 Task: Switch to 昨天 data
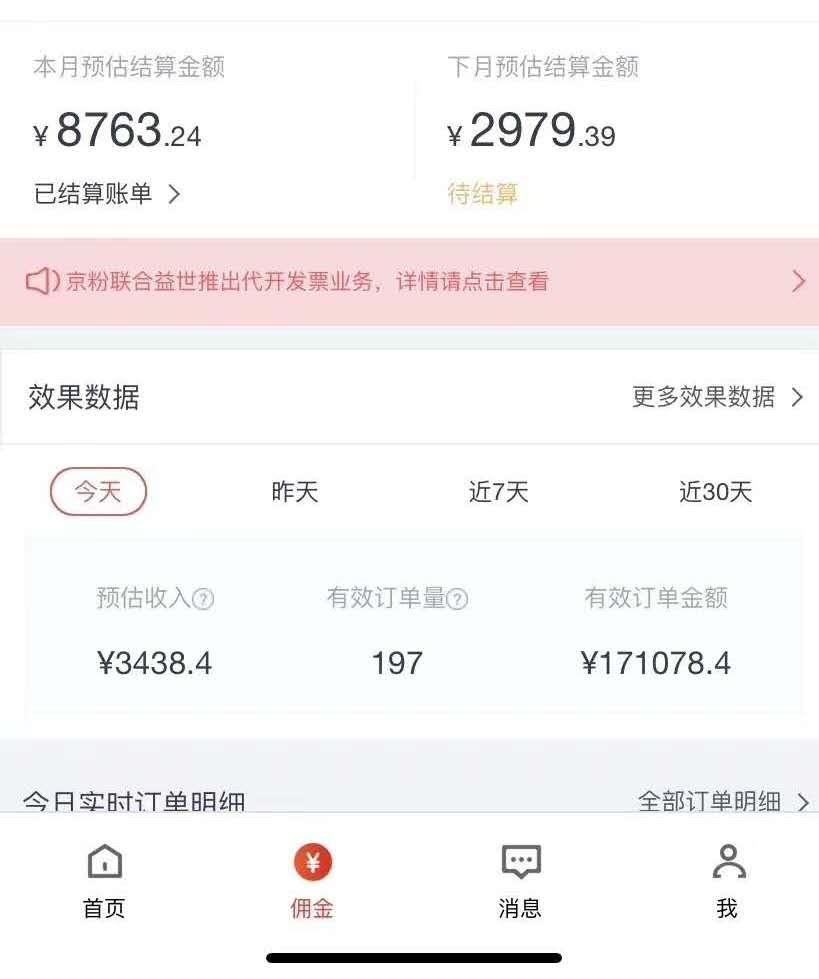[x=294, y=492]
